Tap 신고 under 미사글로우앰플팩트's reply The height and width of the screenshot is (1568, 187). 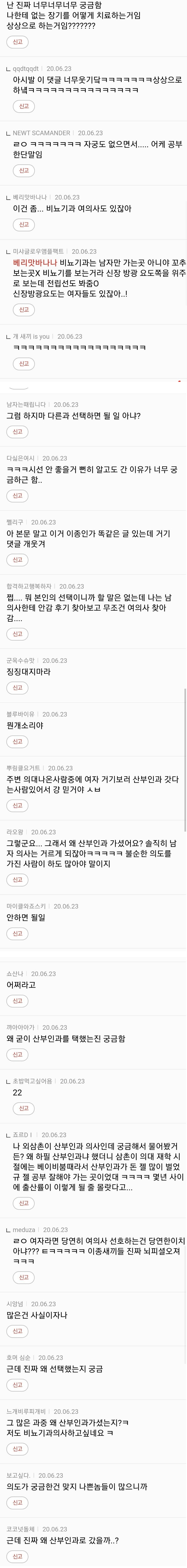(24, 310)
